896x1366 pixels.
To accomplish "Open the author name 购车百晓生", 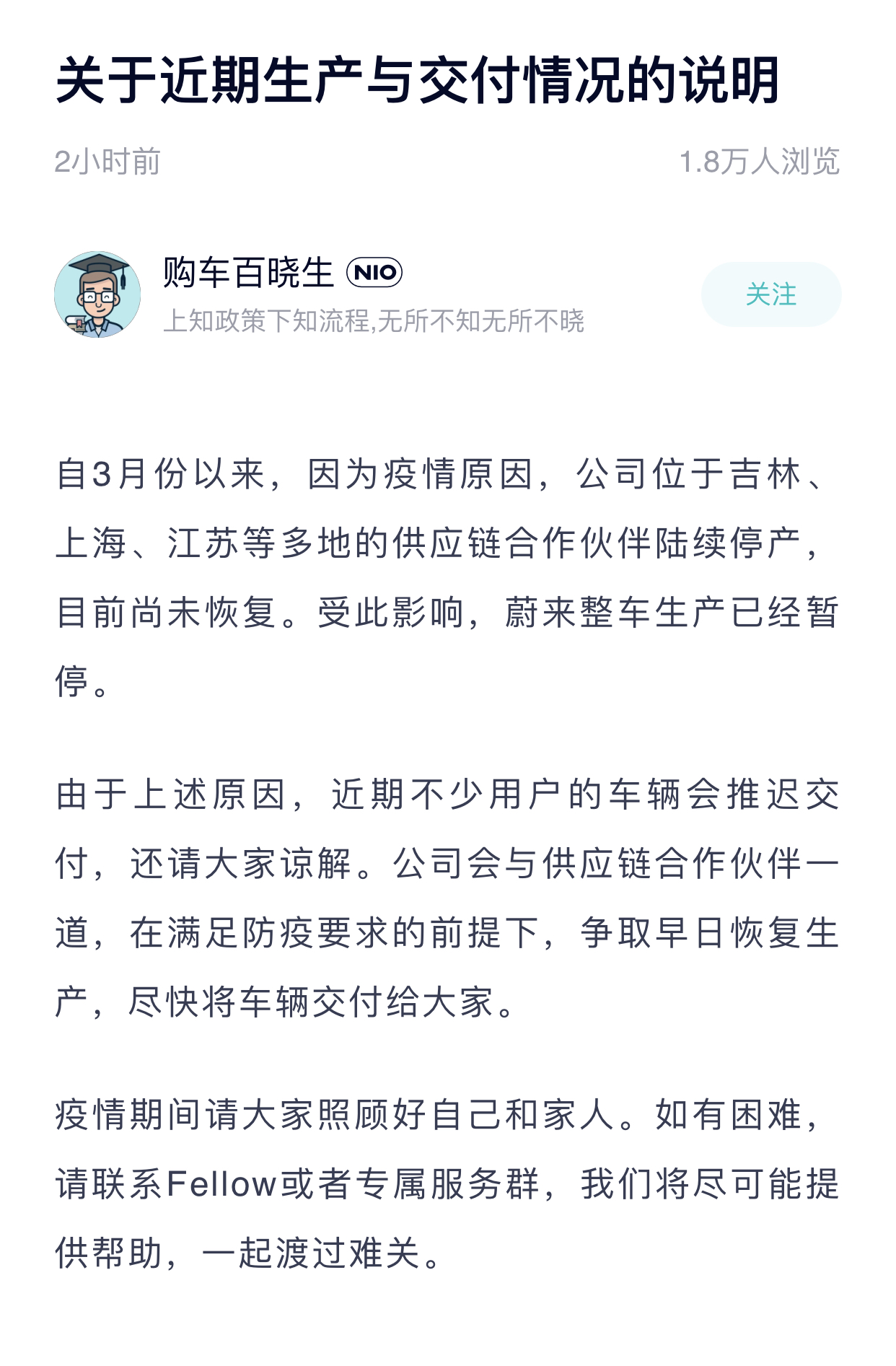I will click(x=248, y=273).
